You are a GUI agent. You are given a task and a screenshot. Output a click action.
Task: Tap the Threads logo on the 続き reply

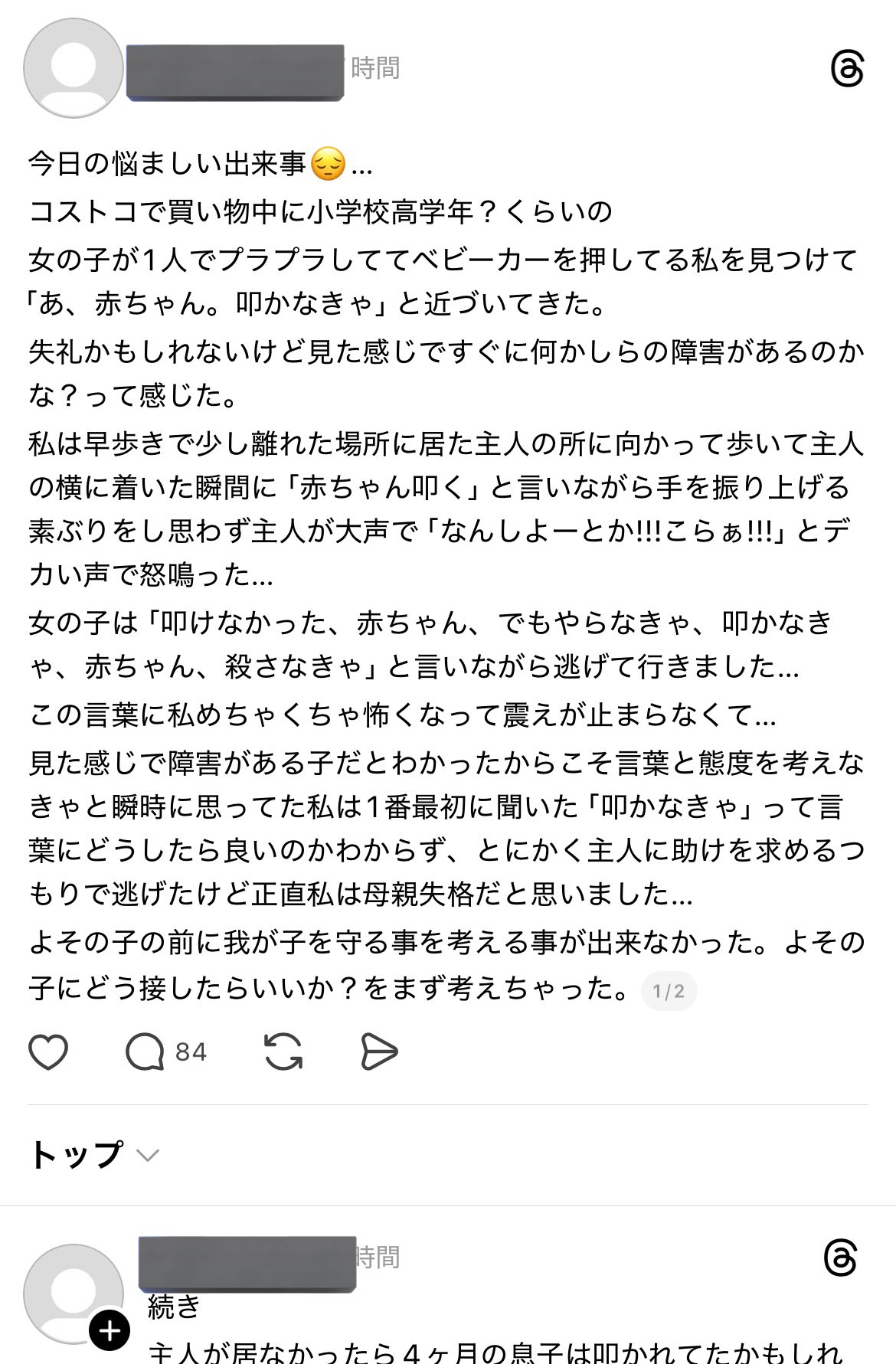pos(840,1258)
